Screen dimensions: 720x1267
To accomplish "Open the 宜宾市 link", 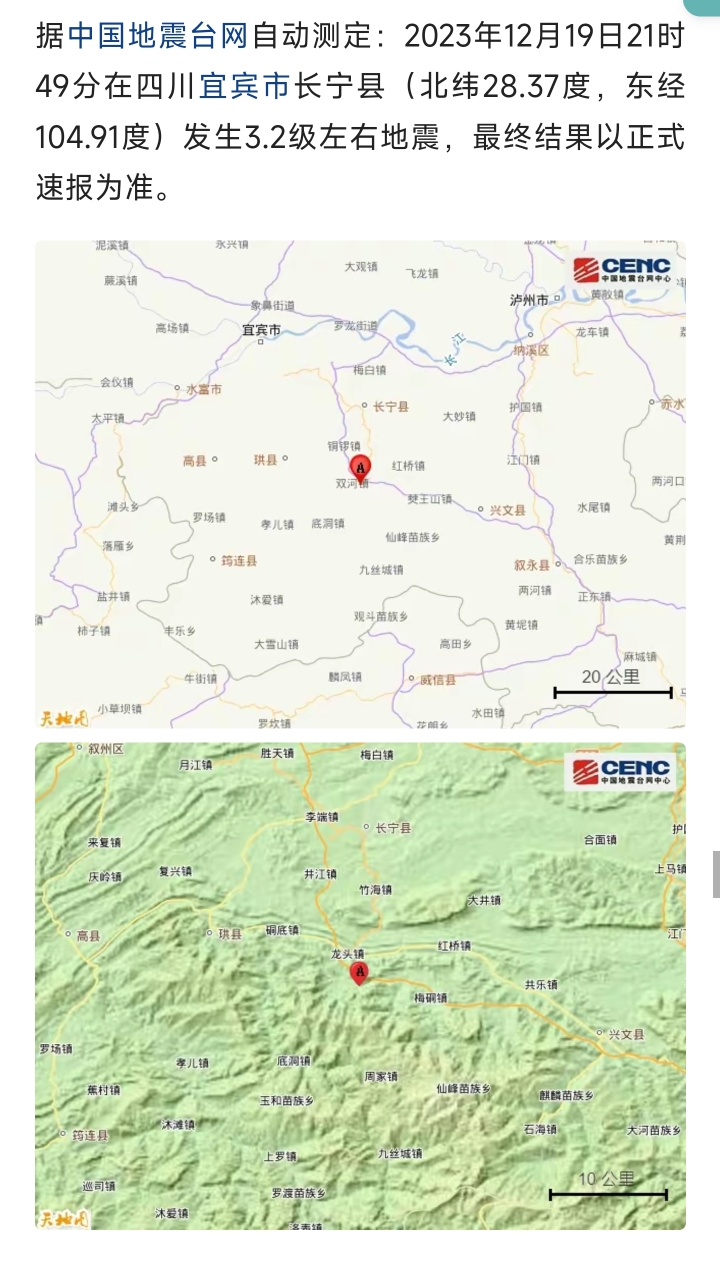I will point(244,87).
